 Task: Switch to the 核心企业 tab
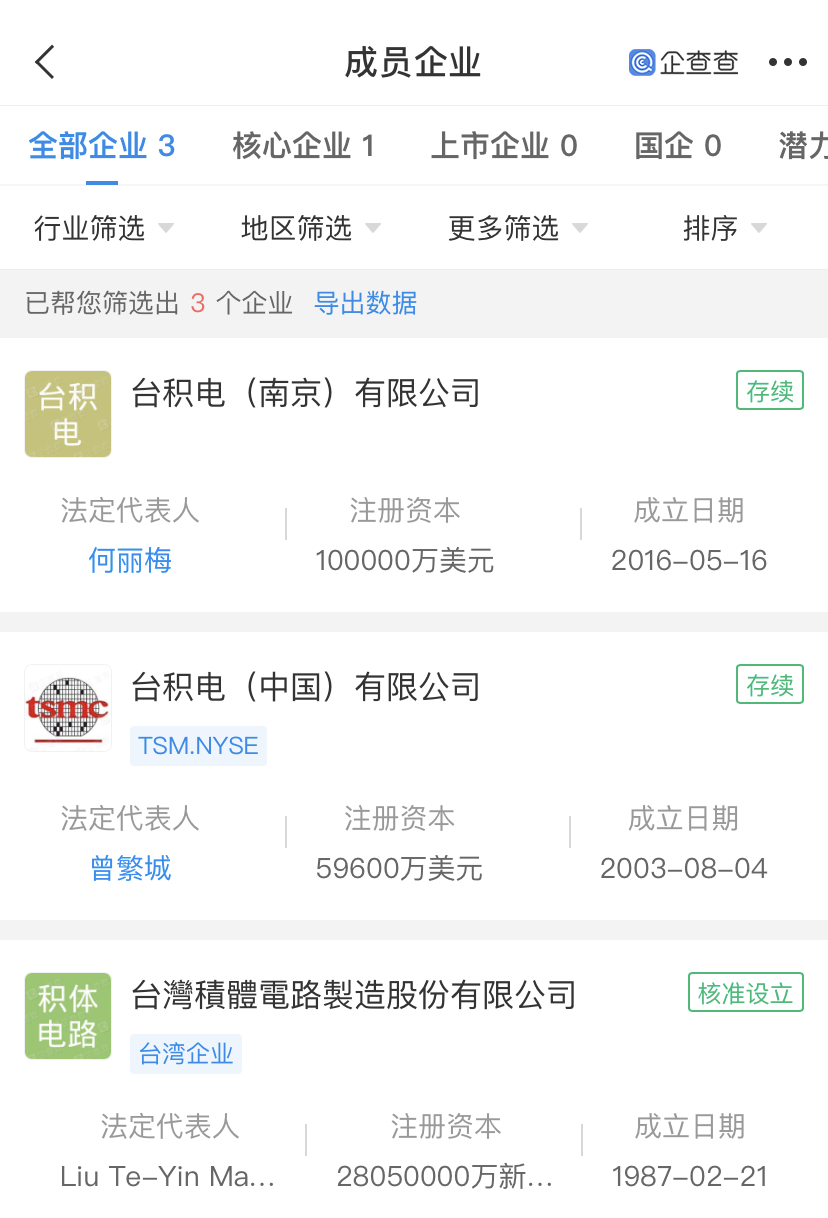(x=303, y=146)
